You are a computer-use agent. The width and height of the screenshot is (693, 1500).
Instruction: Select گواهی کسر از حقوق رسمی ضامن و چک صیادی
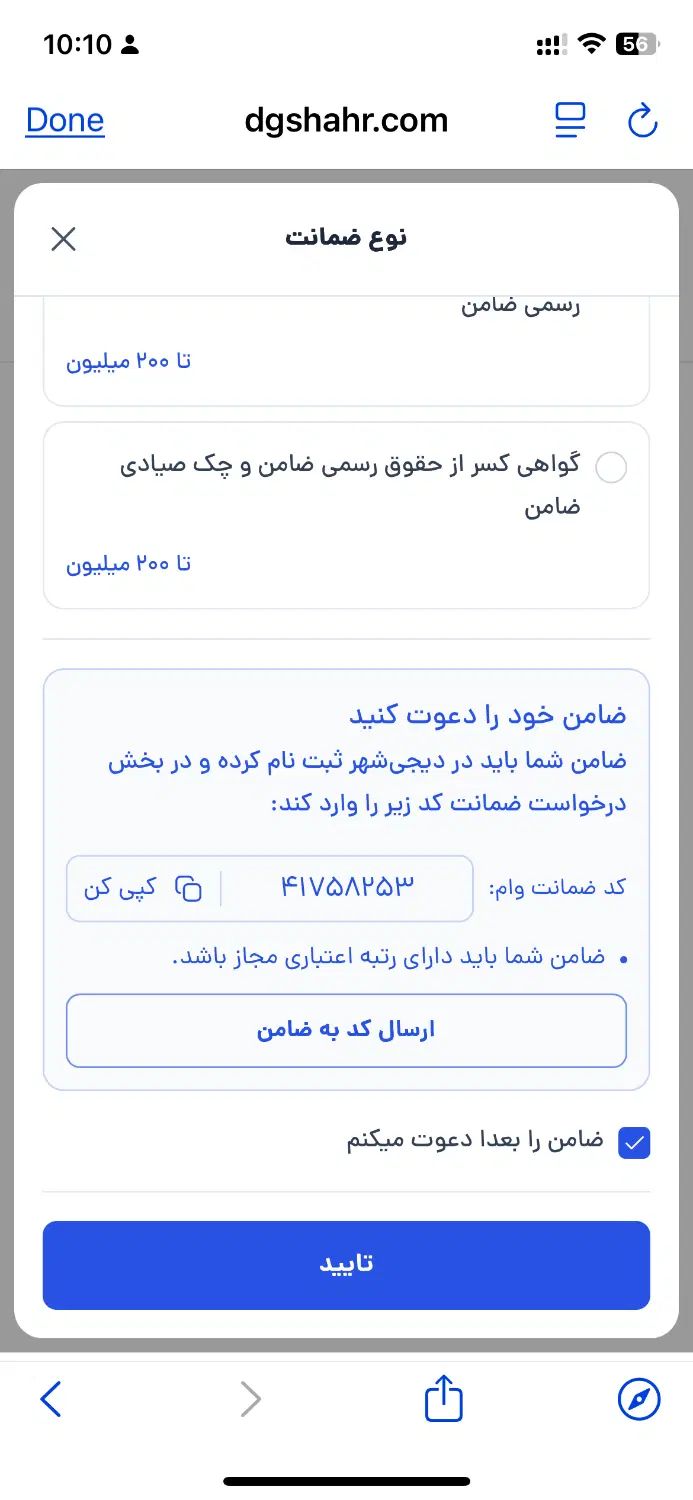click(x=610, y=467)
